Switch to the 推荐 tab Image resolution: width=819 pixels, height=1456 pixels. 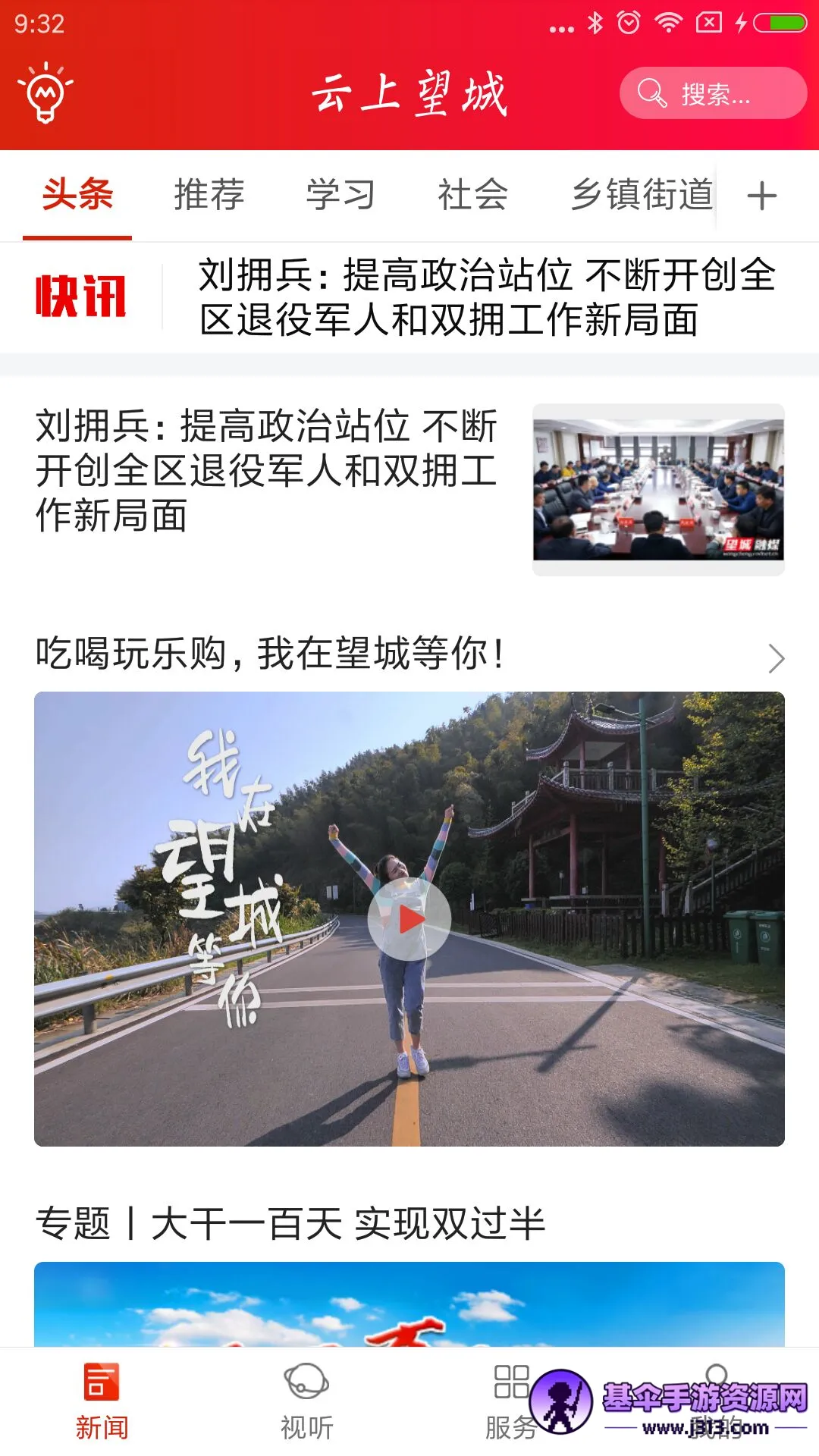(209, 195)
